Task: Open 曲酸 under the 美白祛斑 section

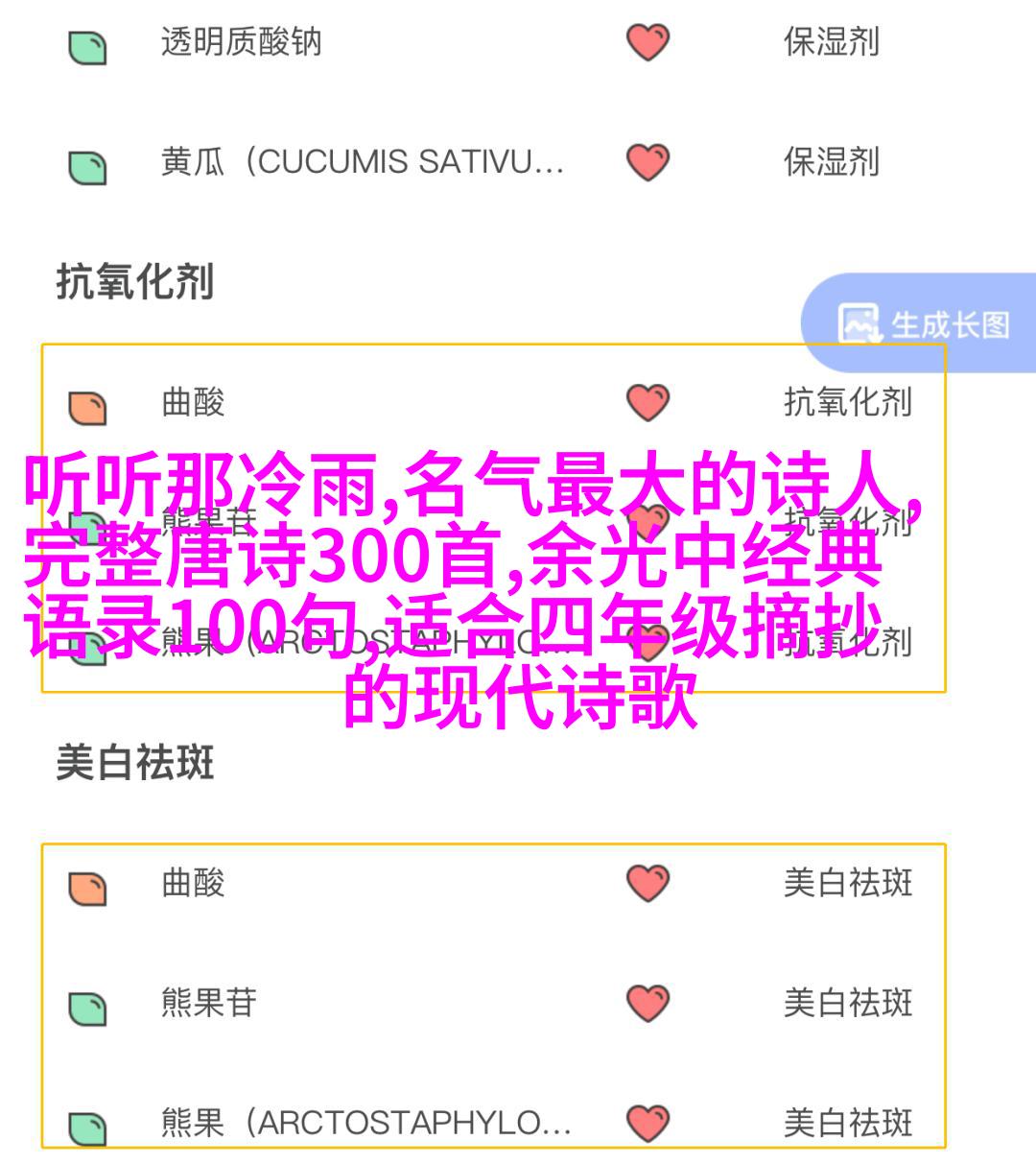Action: [193, 882]
